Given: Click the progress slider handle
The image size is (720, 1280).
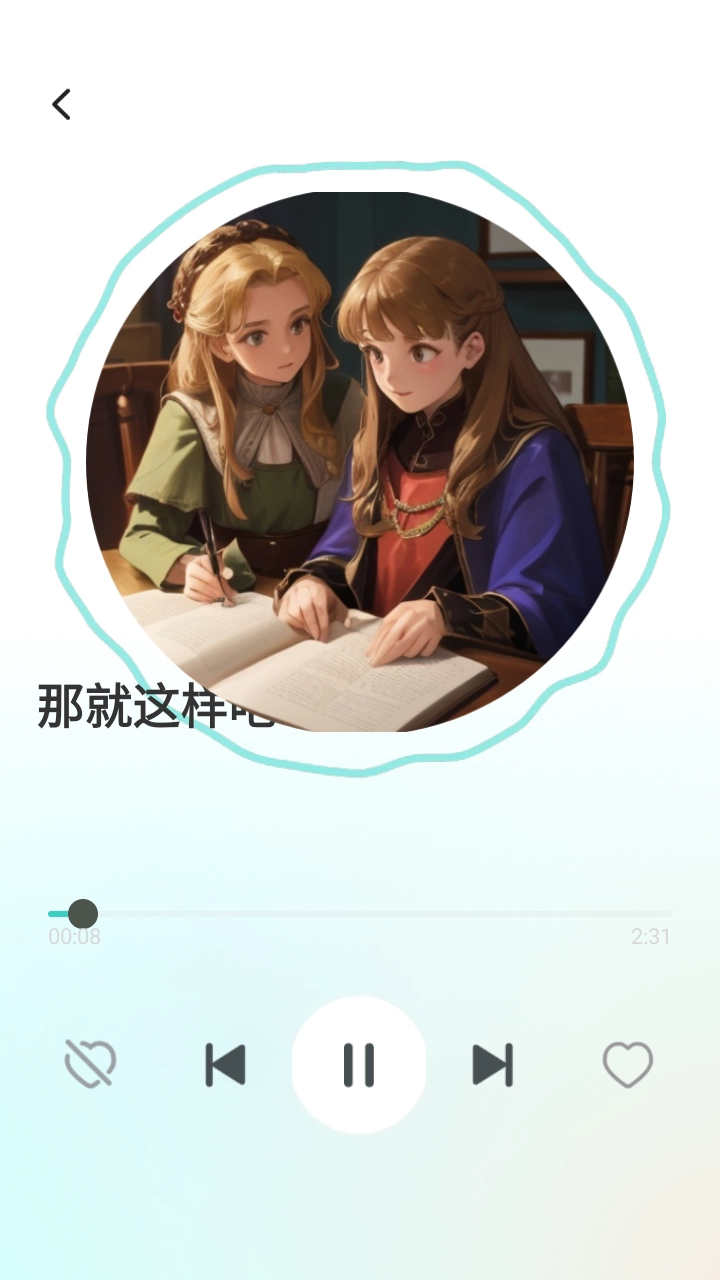Looking at the screenshot, I should click(83, 913).
